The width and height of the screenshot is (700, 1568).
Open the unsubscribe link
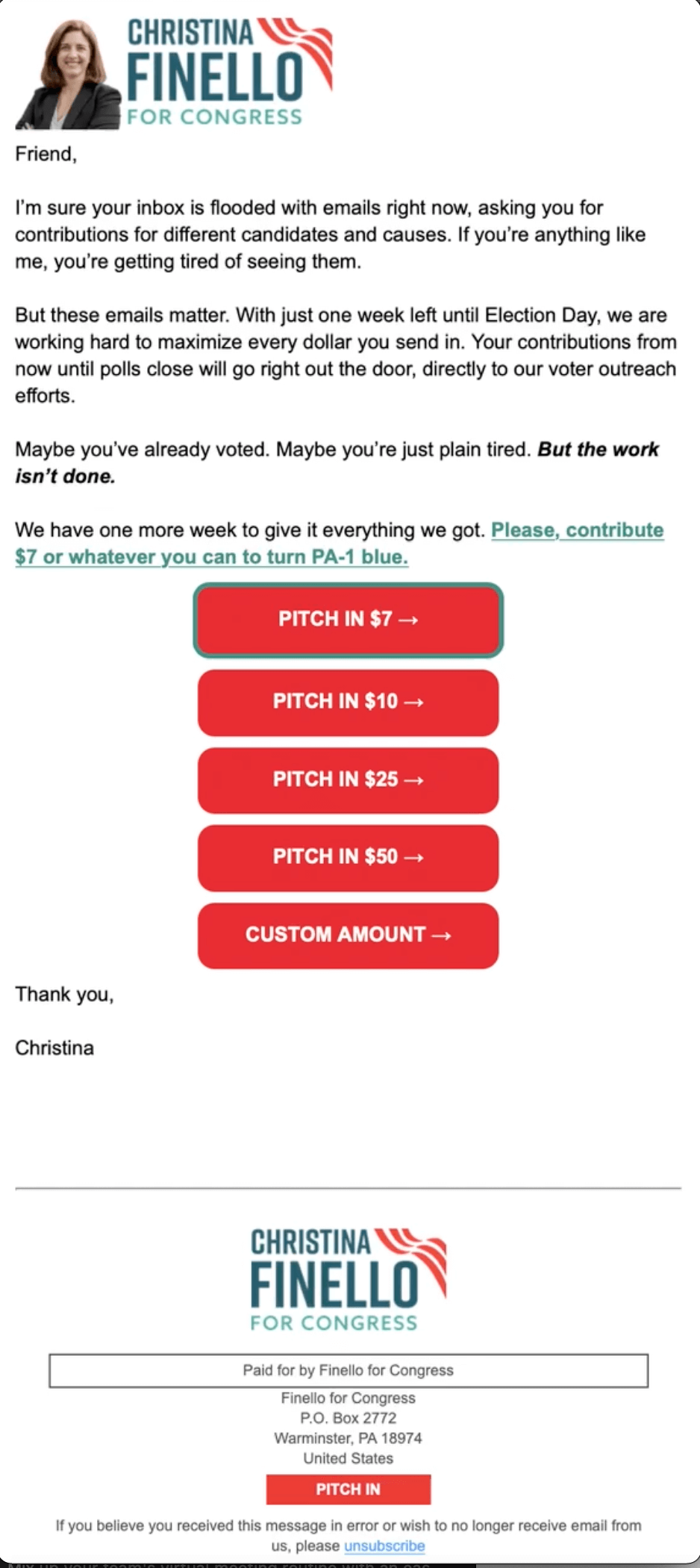pos(384,1546)
